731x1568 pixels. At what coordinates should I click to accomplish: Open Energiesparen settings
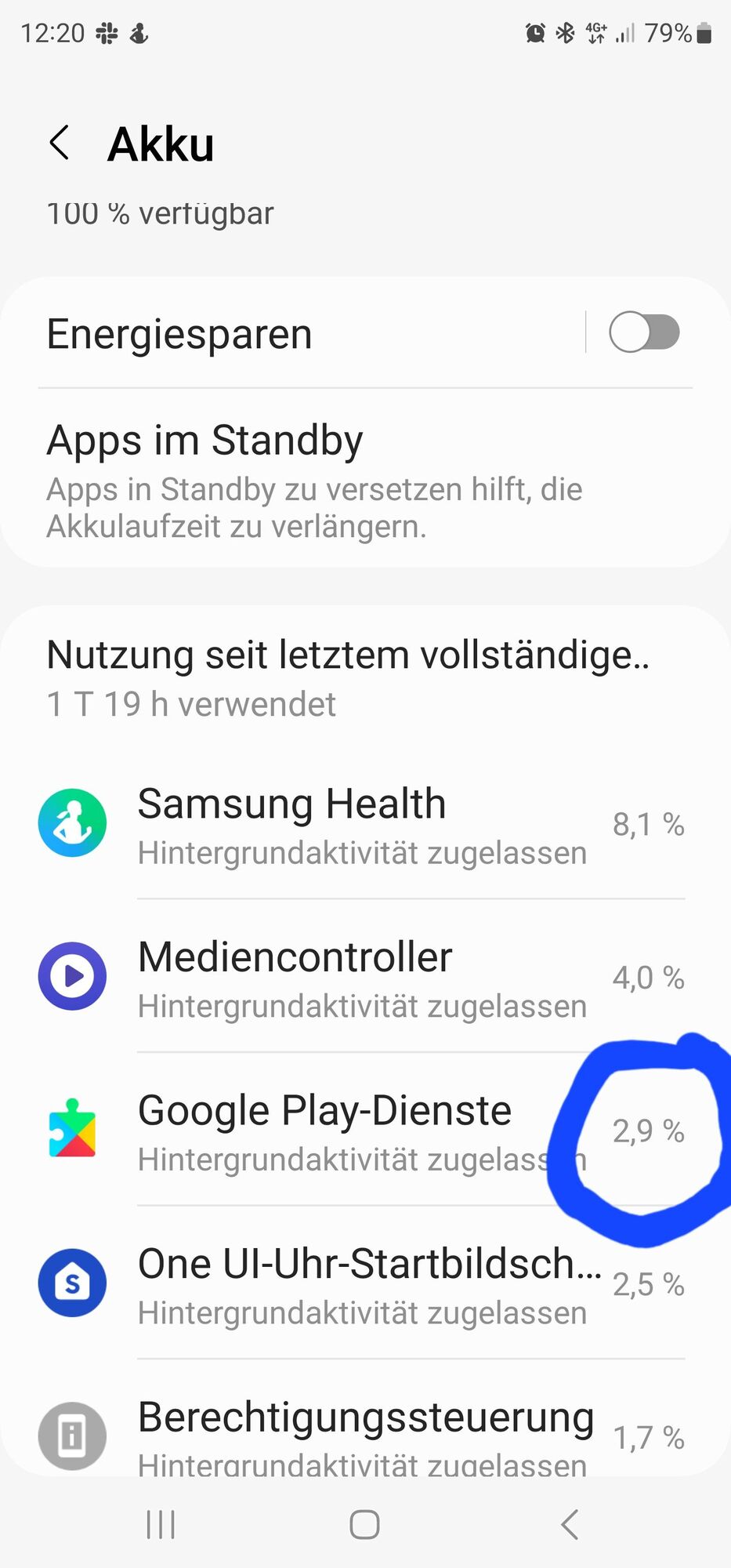pos(298,334)
